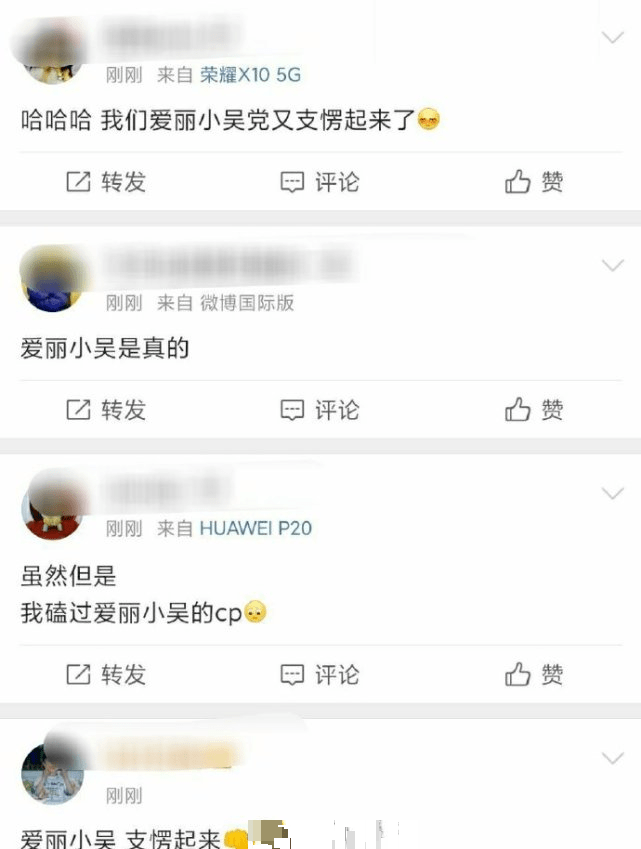This screenshot has height=849, width=641.
Task: Tap the HUAWEI P20 source link
Action: 256,528
